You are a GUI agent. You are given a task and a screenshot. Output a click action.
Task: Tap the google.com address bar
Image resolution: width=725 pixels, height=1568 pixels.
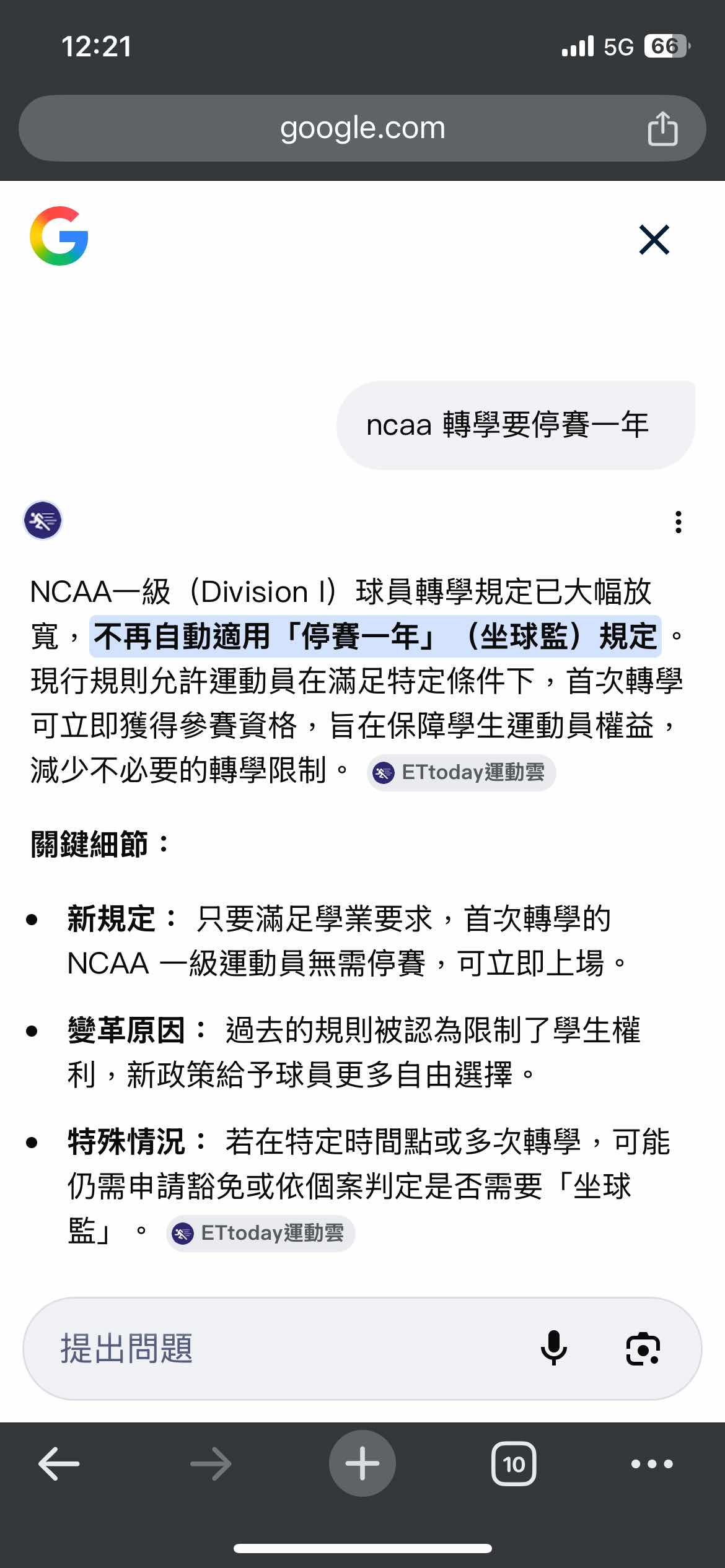pyautogui.click(x=362, y=128)
